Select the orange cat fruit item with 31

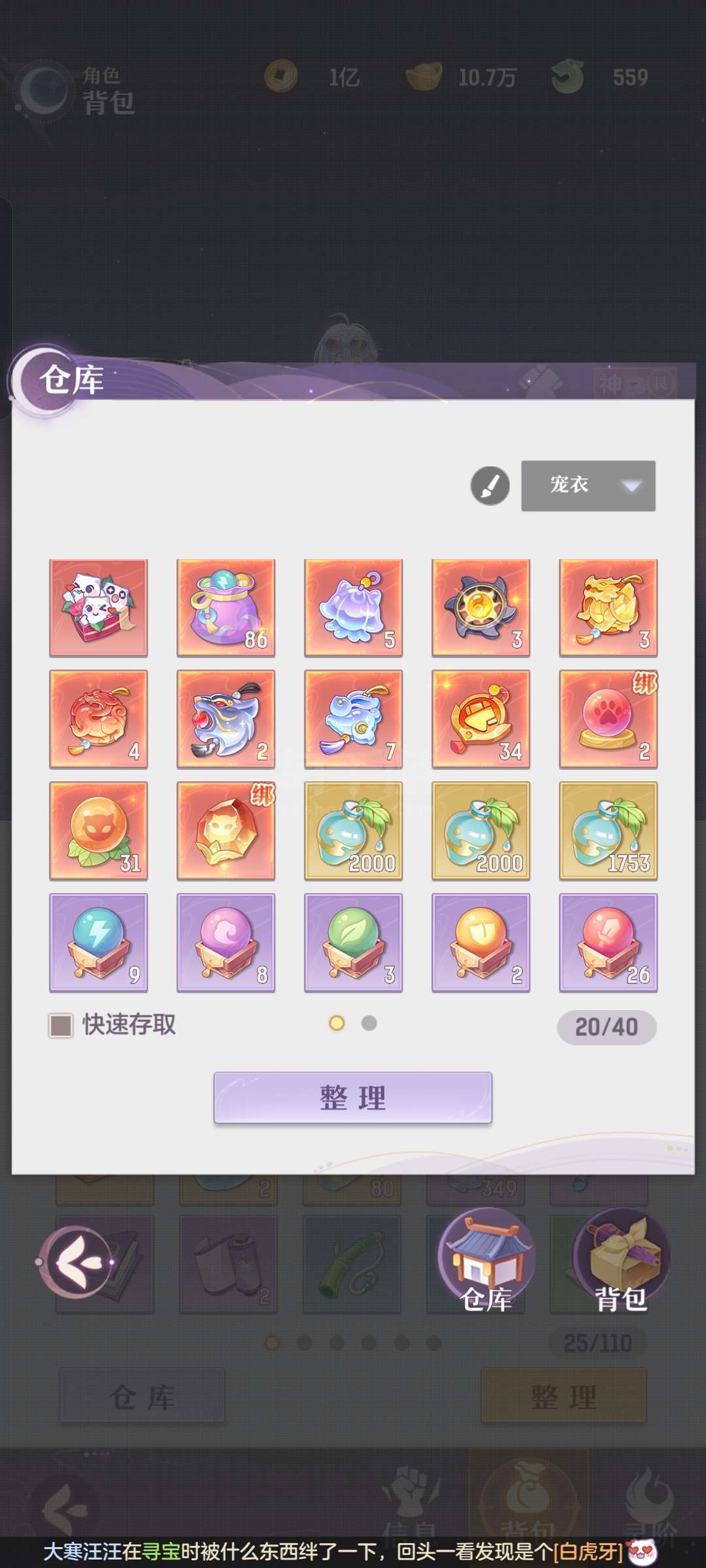[99, 830]
